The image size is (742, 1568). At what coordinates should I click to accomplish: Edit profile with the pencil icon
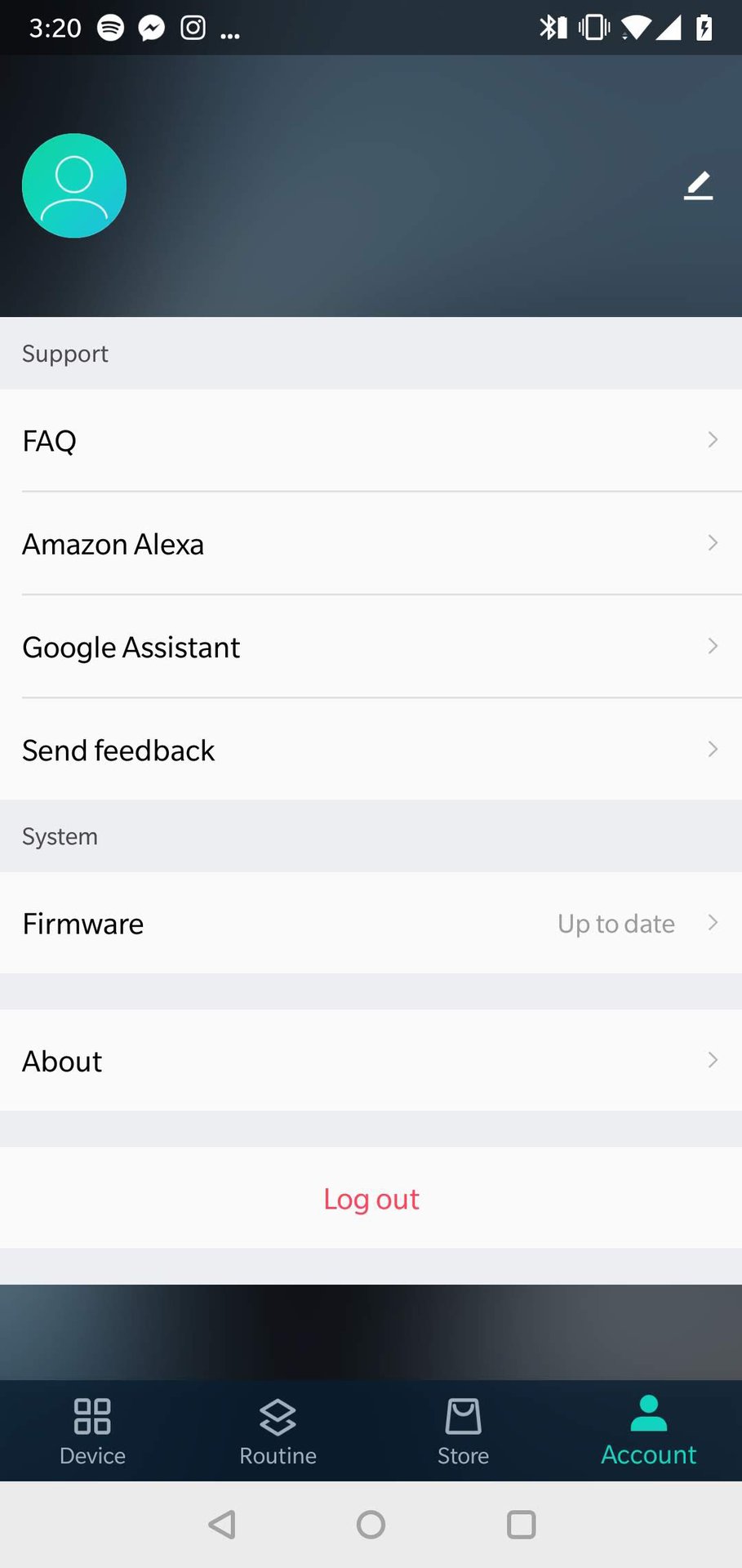(x=698, y=185)
